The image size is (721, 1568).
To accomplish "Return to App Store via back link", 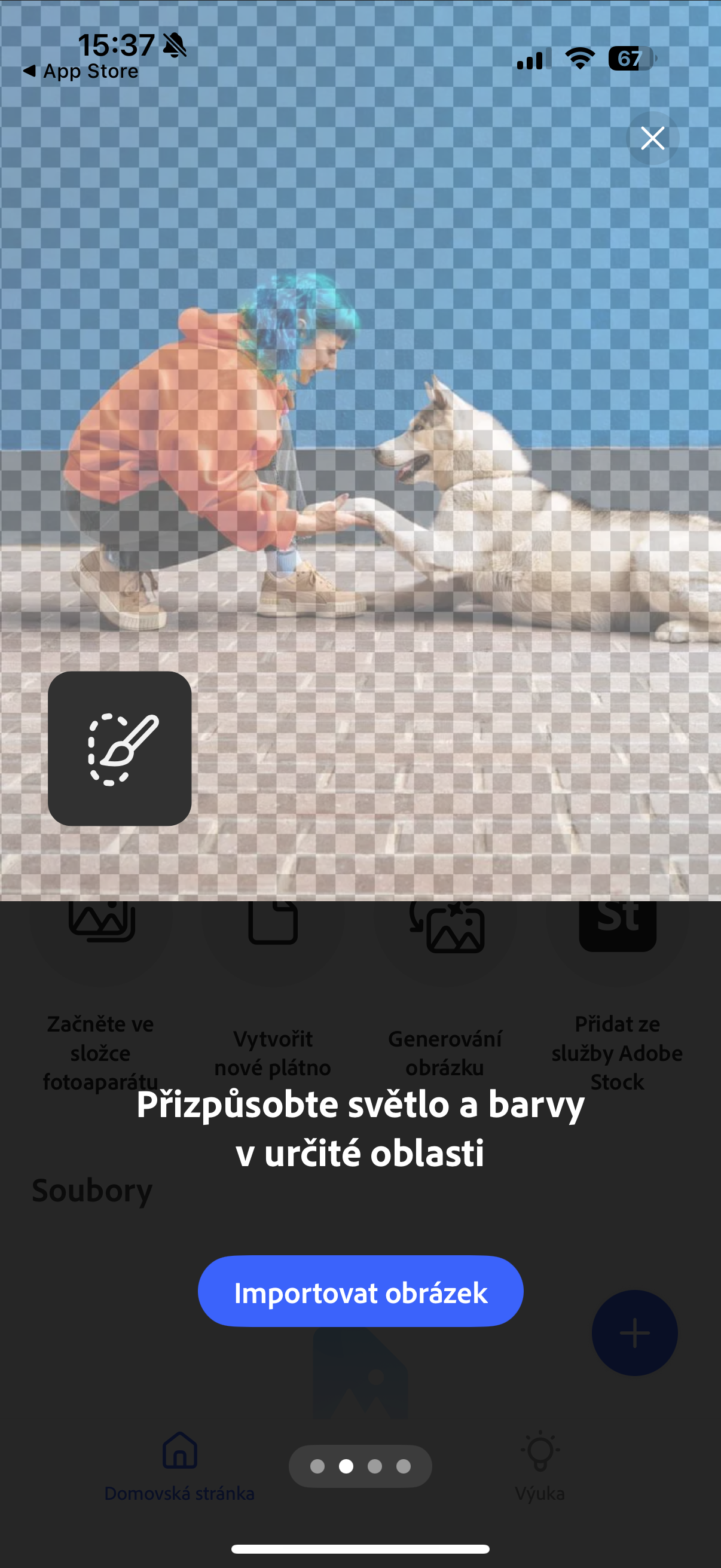I will pyautogui.click(x=81, y=71).
